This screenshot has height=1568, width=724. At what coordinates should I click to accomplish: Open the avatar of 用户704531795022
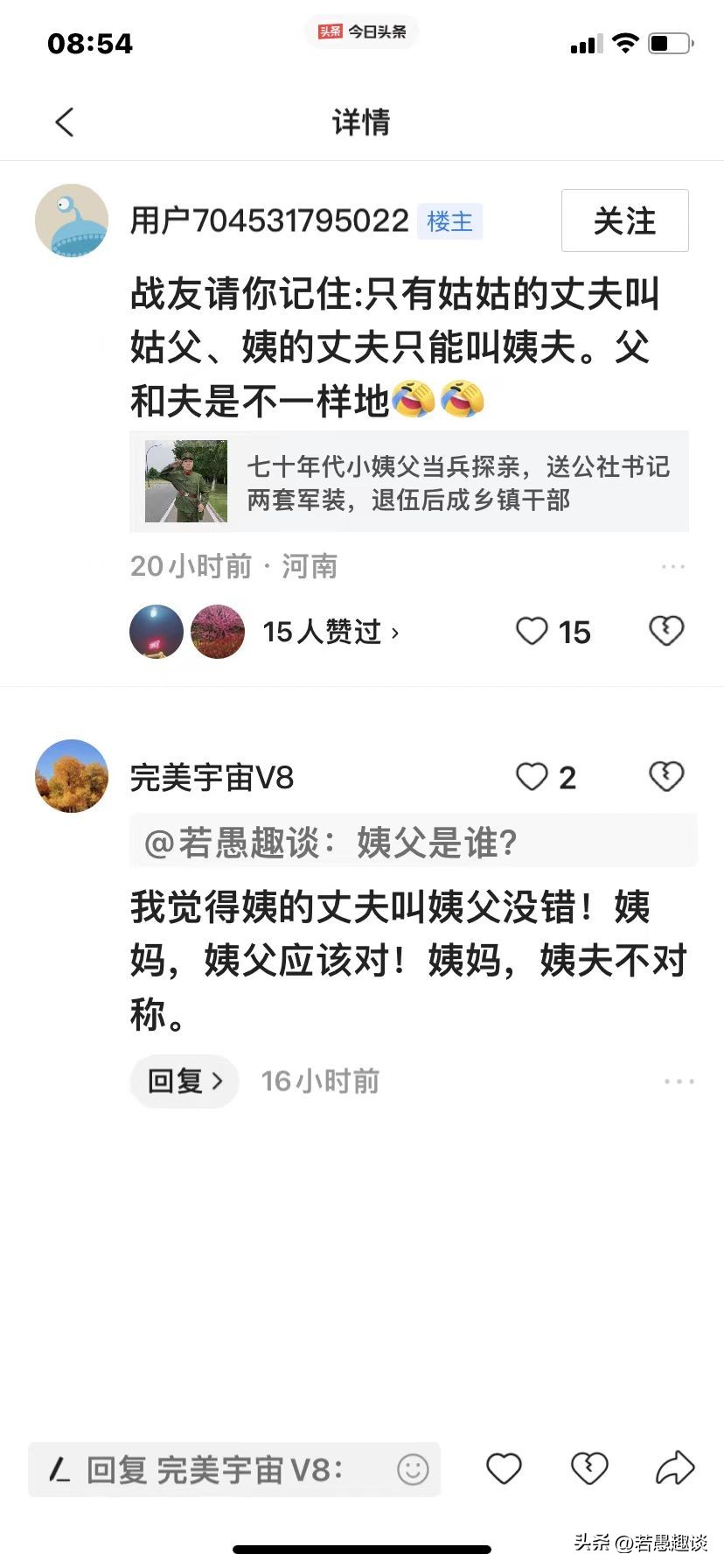point(72,220)
